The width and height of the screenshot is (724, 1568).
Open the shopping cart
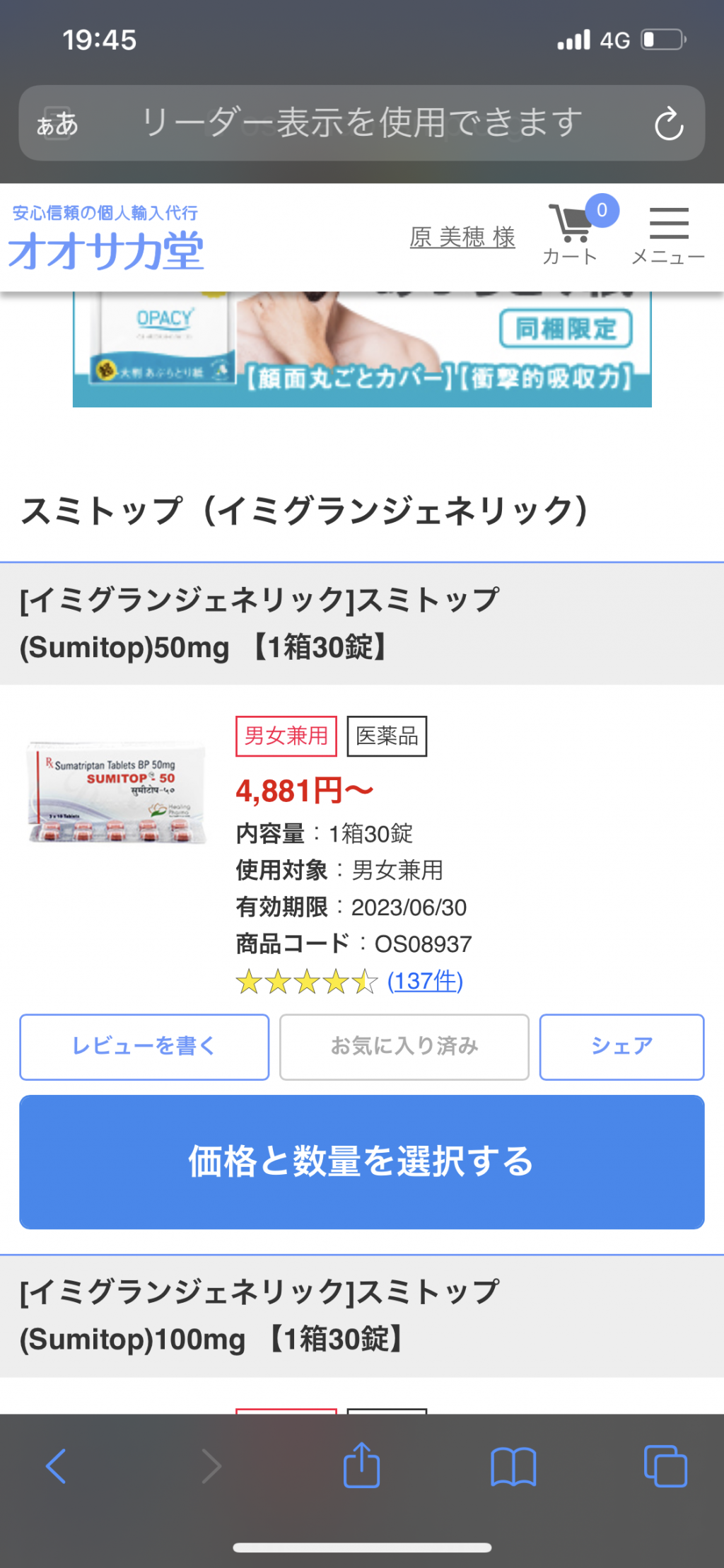click(x=571, y=233)
